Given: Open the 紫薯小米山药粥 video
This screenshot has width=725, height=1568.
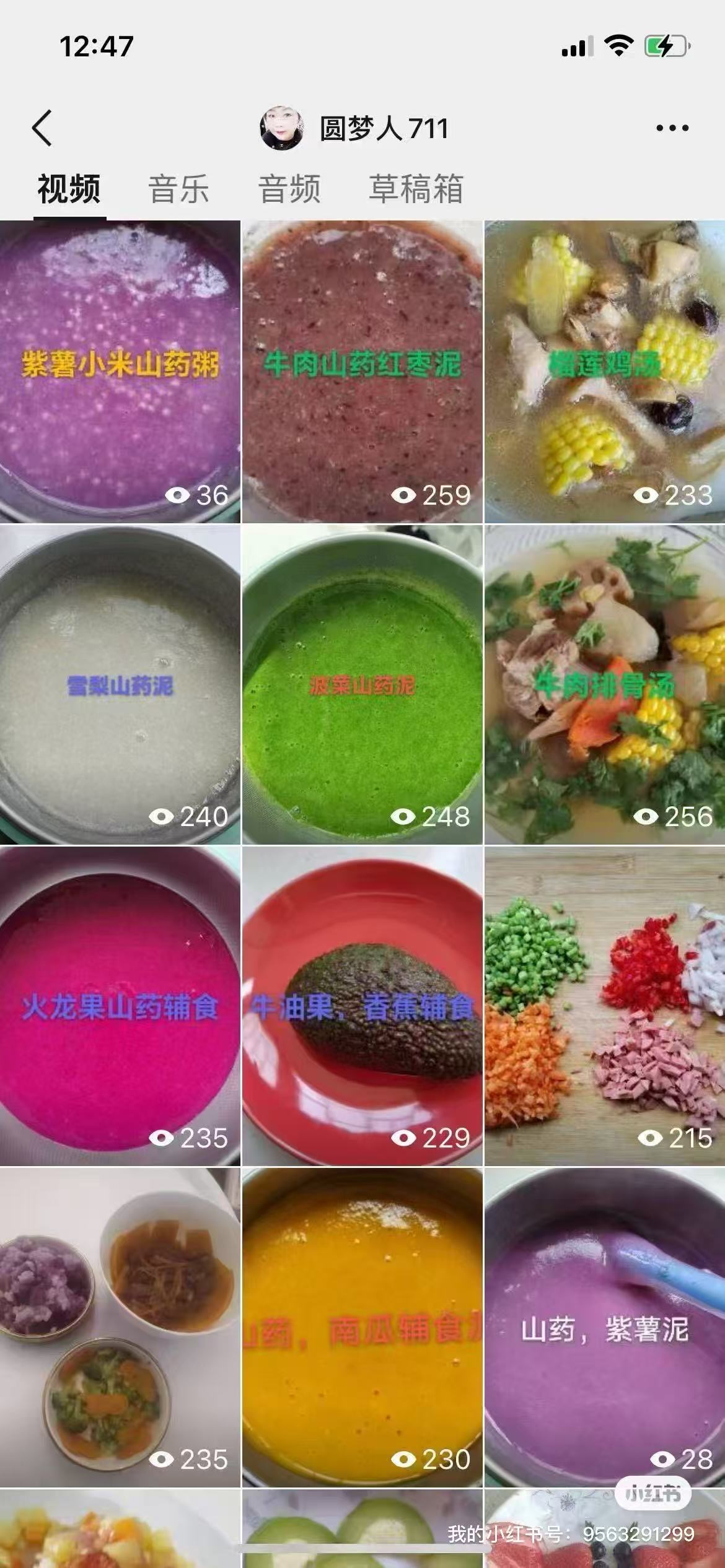Looking at the screenshot, I should [120, 372].
